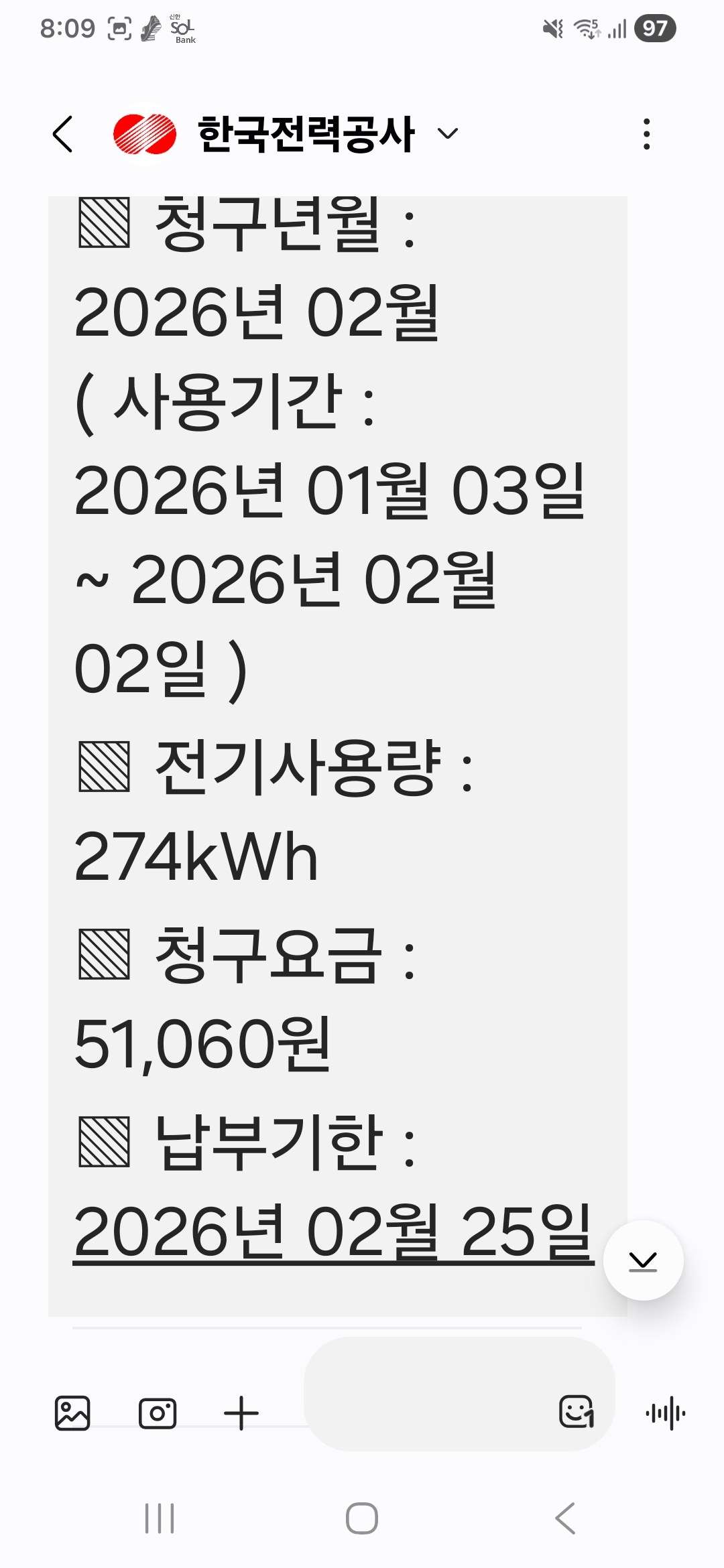This screenshot has height=1568, width=724.
Task: Go to the system home screen
Action: click(362, 1518)
